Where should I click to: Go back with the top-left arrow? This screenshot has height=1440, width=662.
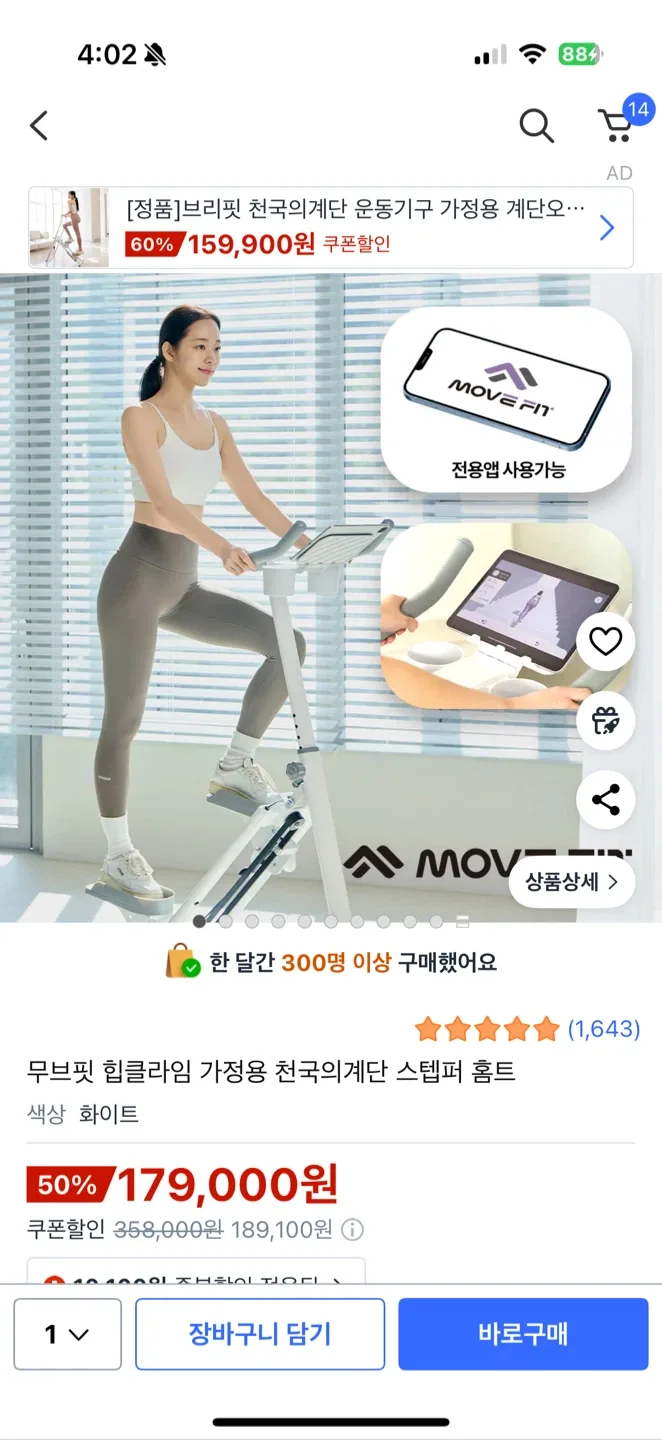pos(39,126)
